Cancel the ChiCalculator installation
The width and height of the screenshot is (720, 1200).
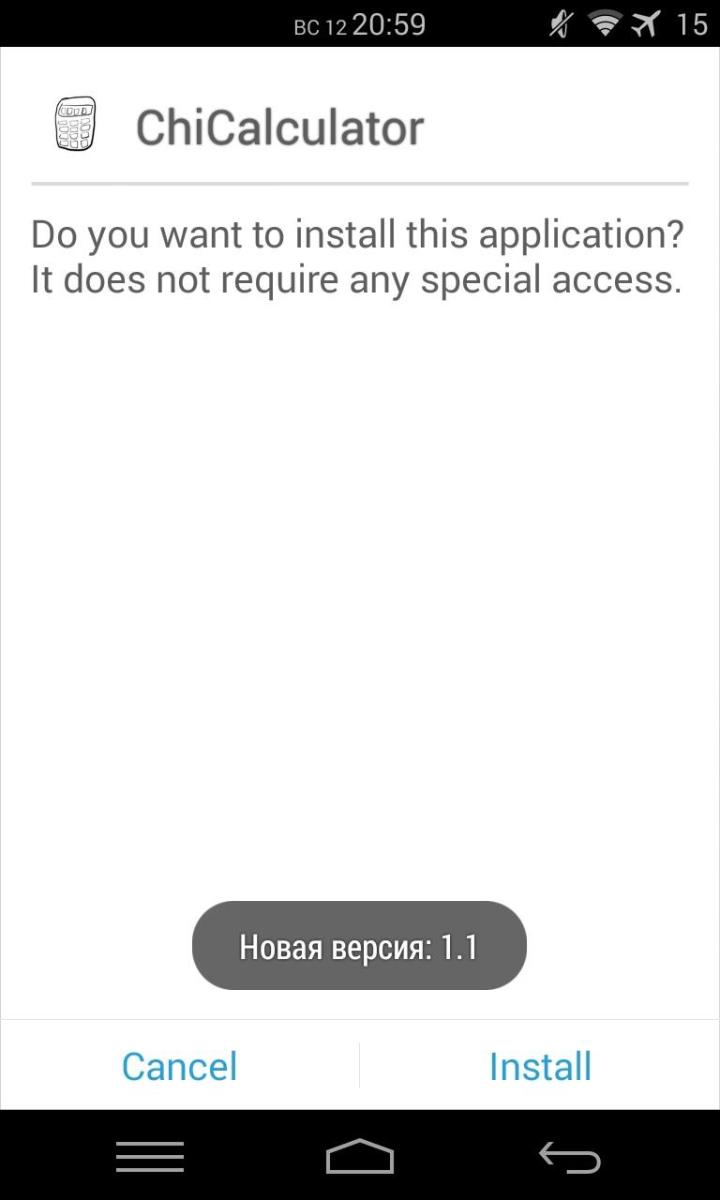point(180,1066)
